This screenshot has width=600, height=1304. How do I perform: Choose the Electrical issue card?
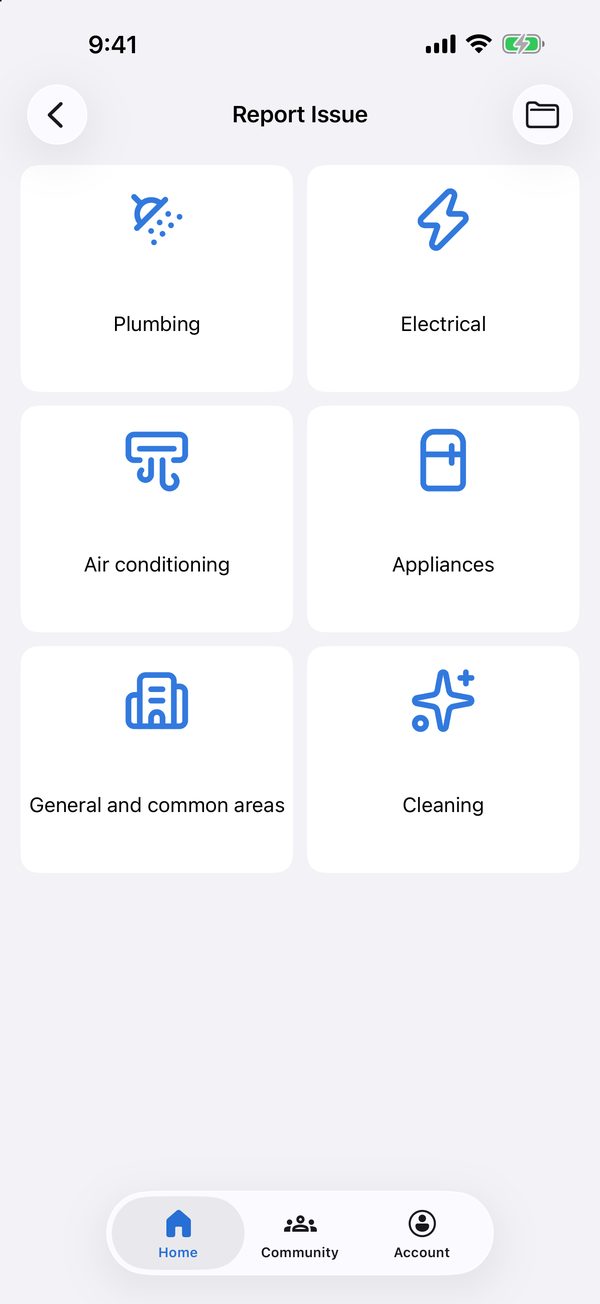[x=443, y=278]
